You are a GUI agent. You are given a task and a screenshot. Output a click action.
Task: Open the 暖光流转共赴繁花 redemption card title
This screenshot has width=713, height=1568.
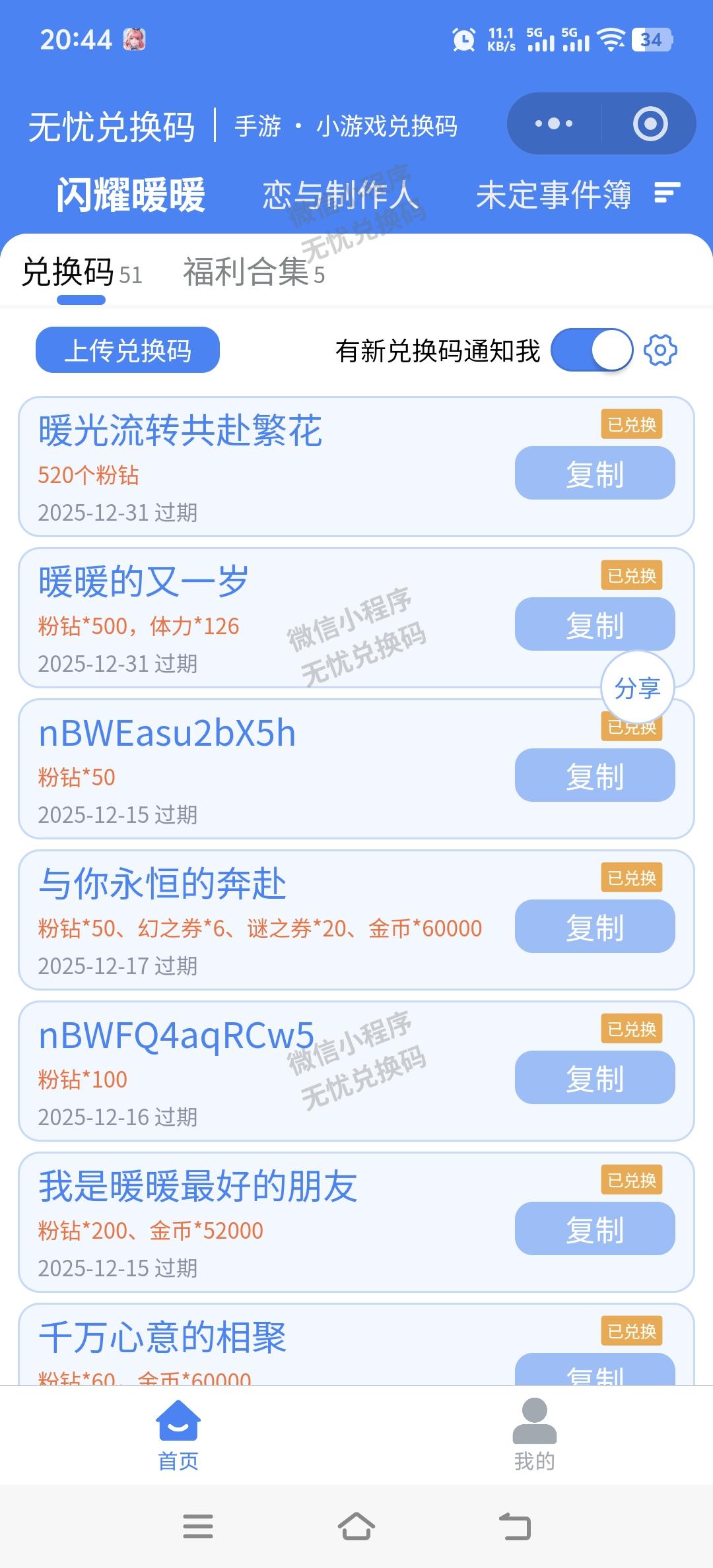tap(178, 430)
